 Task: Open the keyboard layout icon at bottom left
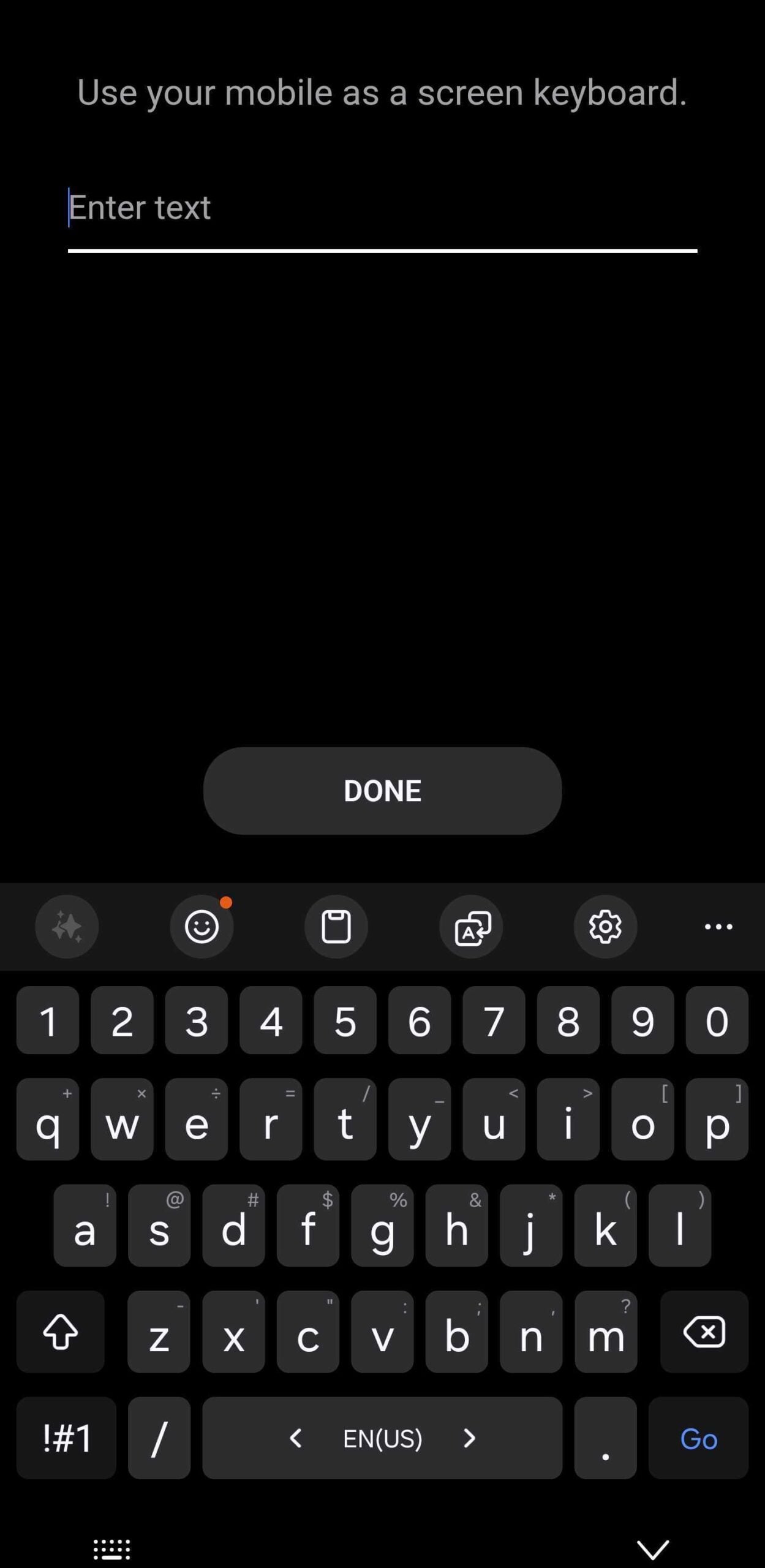point(111,1548)
